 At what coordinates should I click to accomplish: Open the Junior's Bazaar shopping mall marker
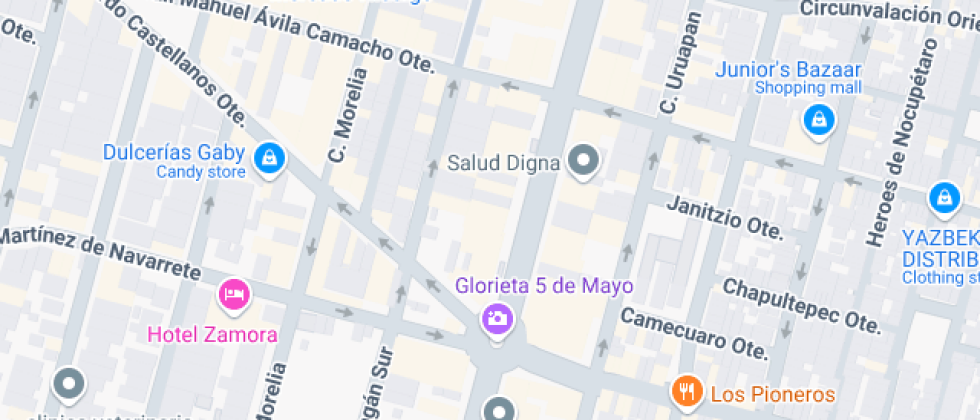pyautogui.click(x=818, y=120)
